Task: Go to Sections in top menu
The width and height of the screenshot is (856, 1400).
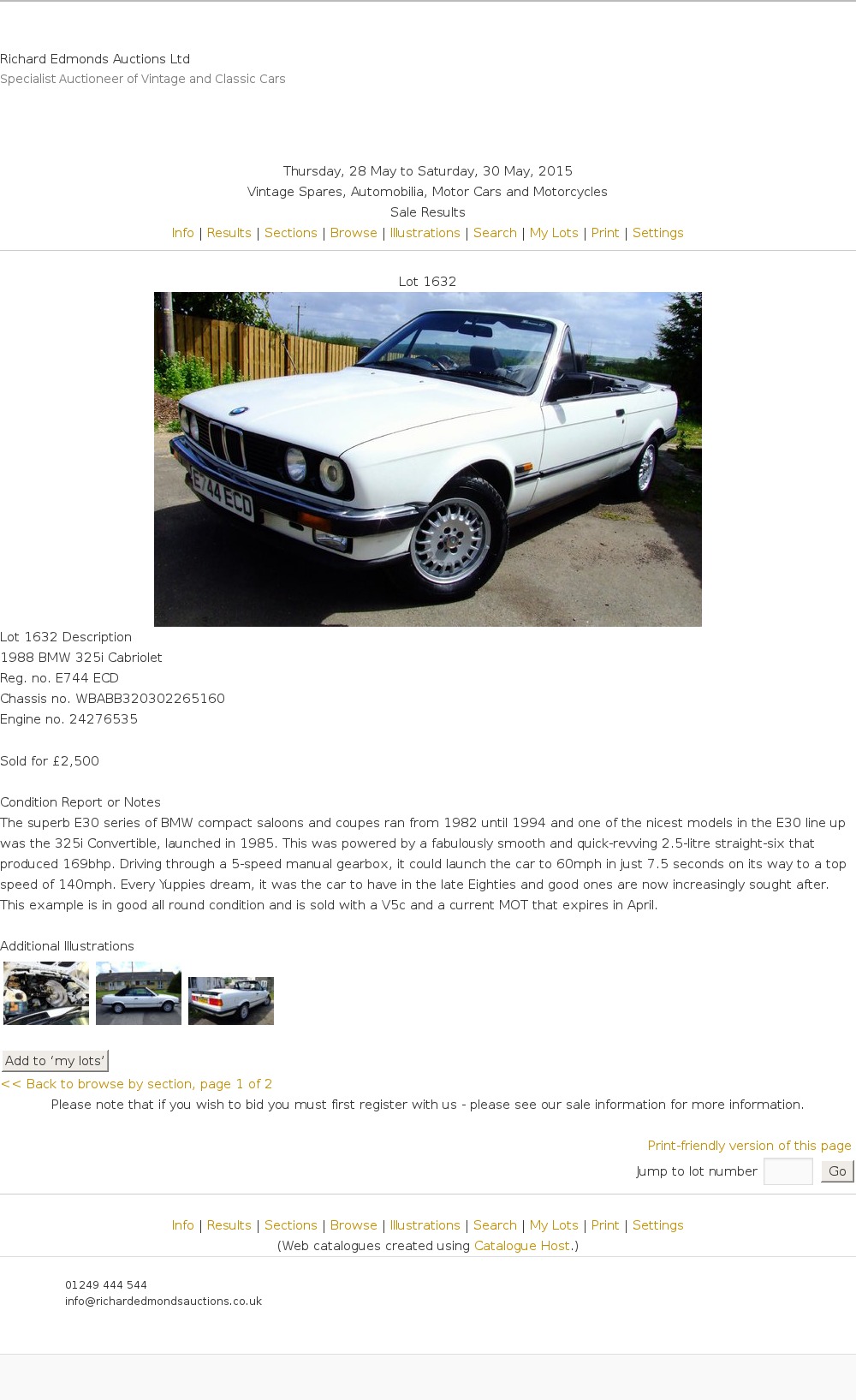Action: (x=290, y=233)
